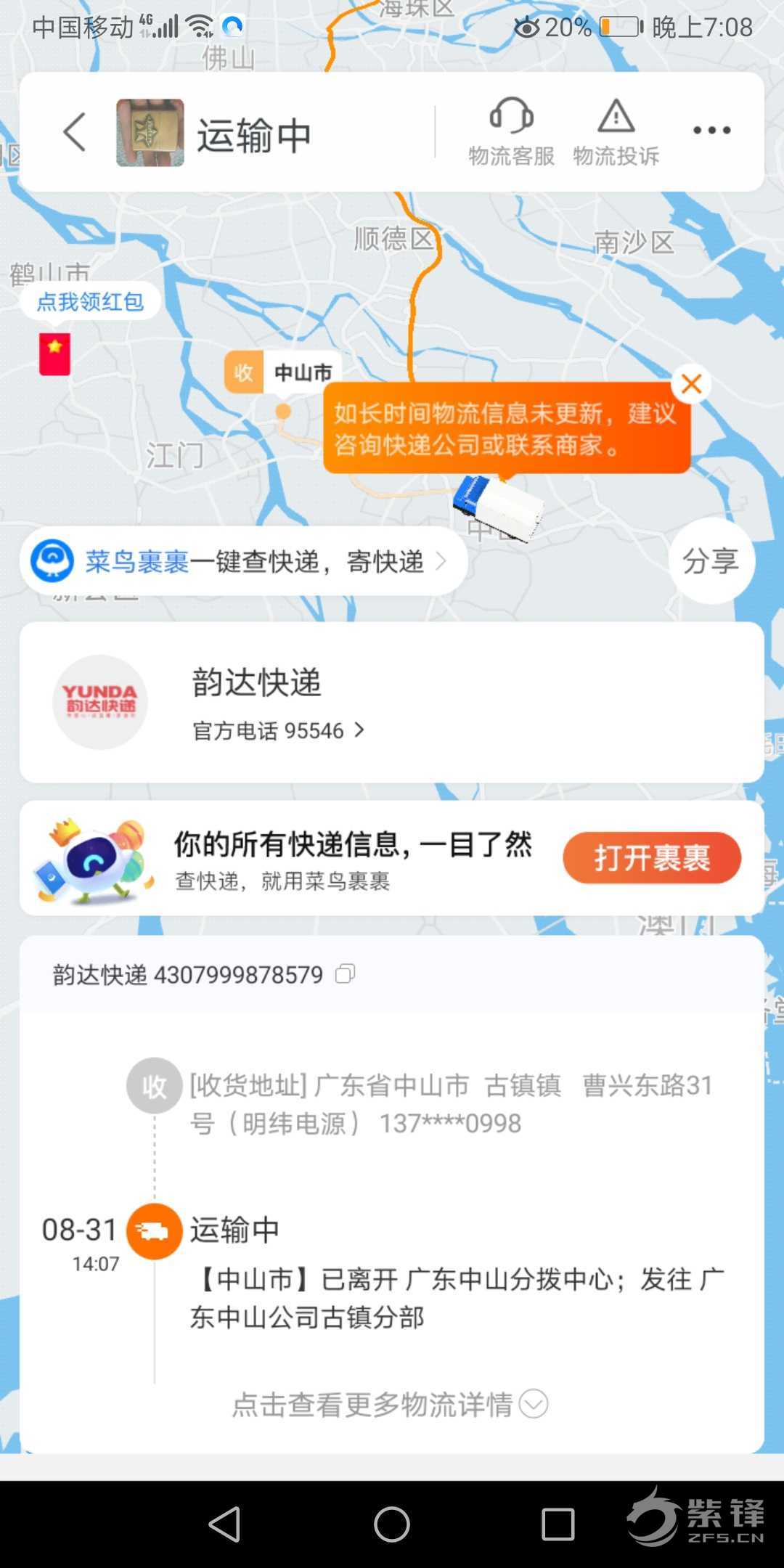This screenshot has height=1568, width=784.
Task: Go back using the header arrow
Action: click(75, 132)
